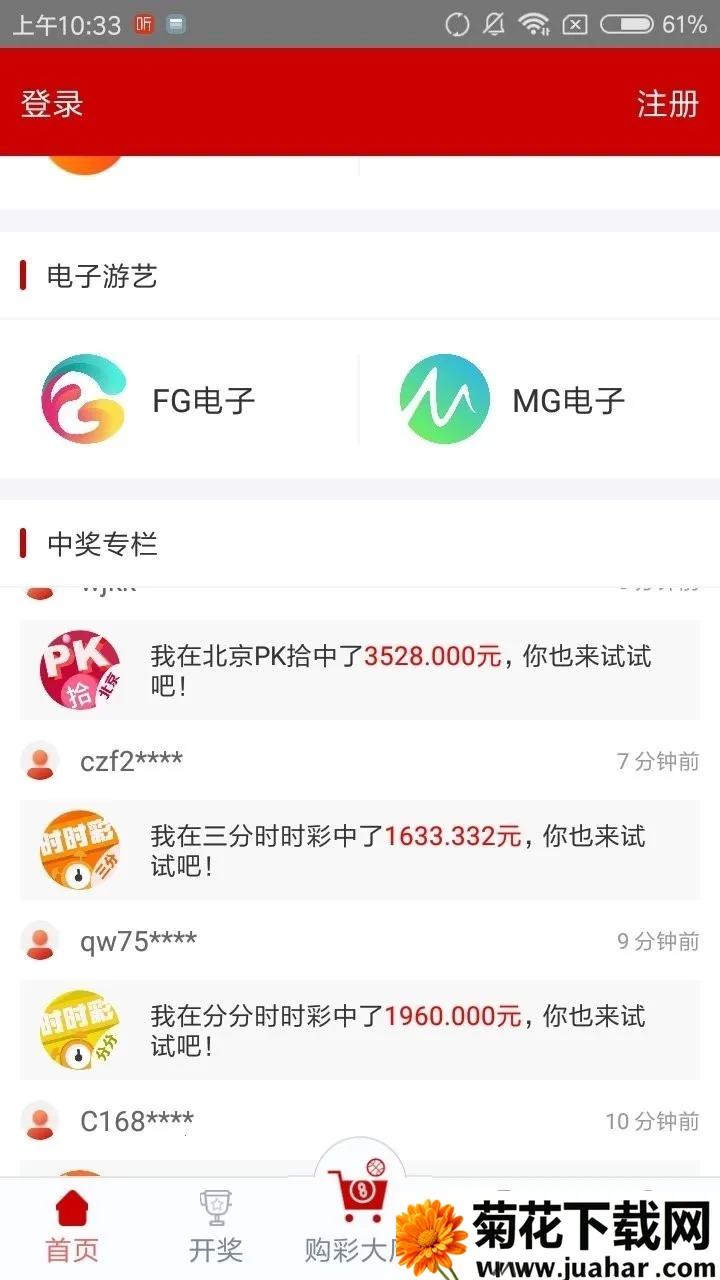Open MG电子 games
This screenshot has height=1280, width=720.
point(540,400)
